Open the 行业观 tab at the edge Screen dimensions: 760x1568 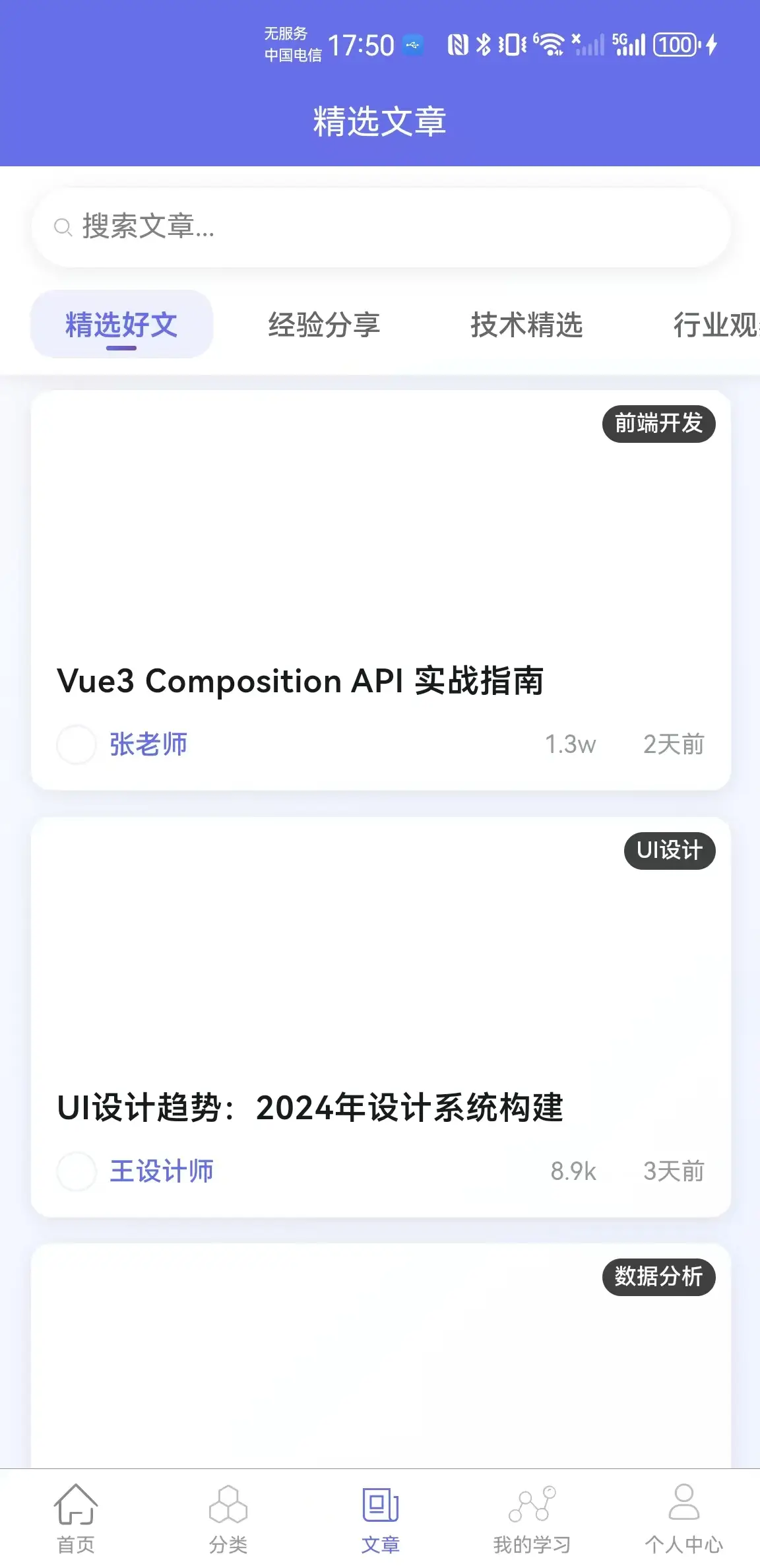(x=715, y=325)
